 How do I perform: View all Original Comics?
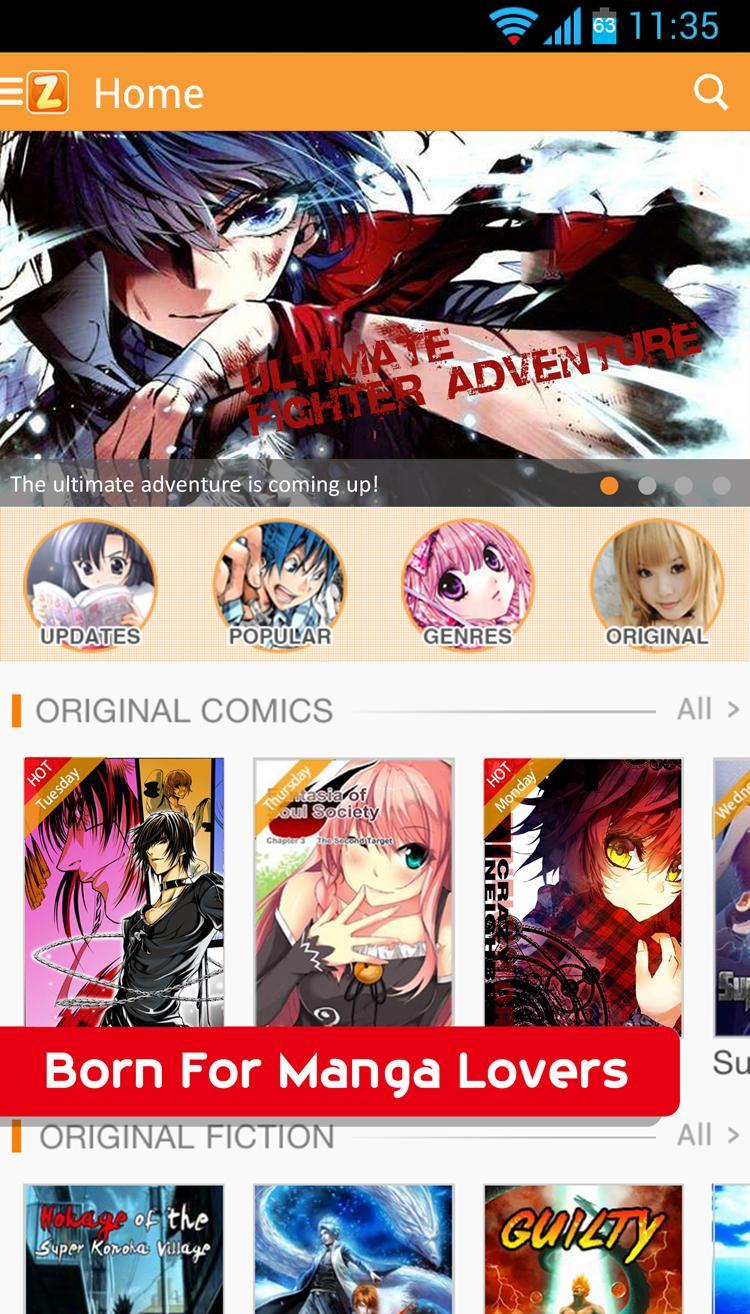[706, 709]
